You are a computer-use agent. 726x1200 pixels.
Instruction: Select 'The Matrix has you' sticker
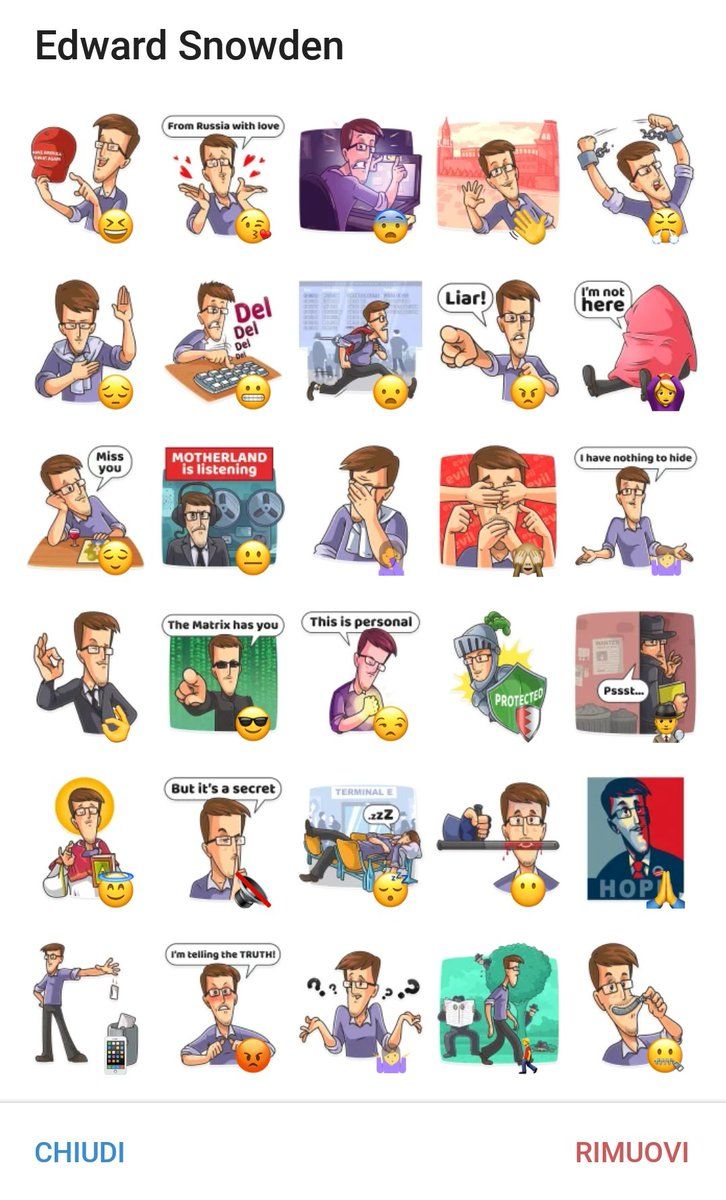[x=222, y=676]
